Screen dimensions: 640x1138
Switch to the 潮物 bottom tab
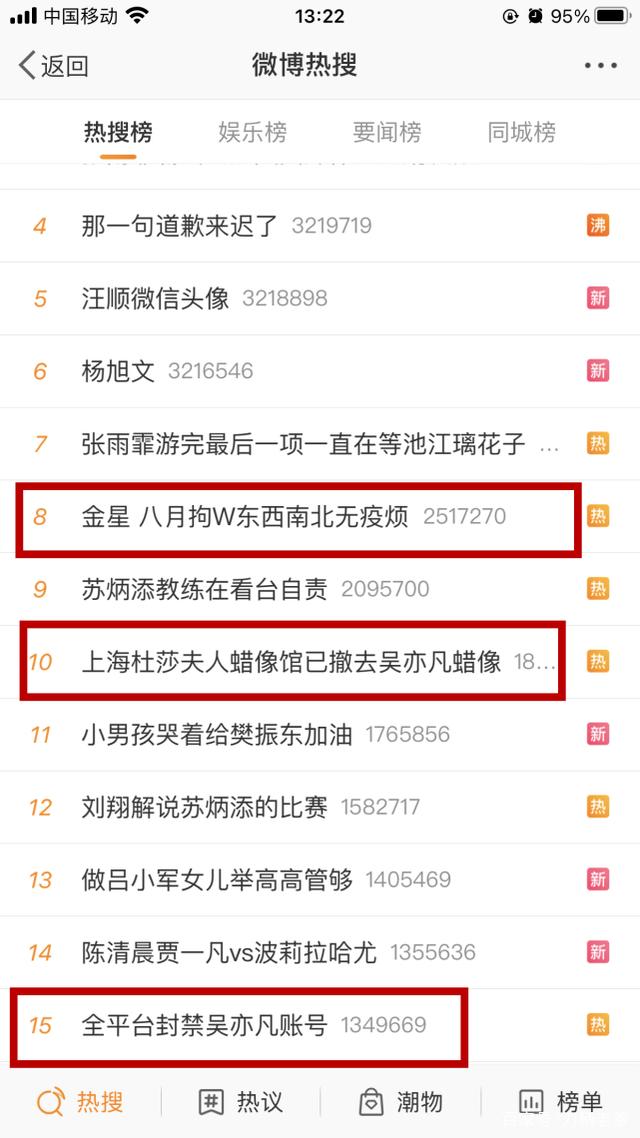tap(400, 1102)
